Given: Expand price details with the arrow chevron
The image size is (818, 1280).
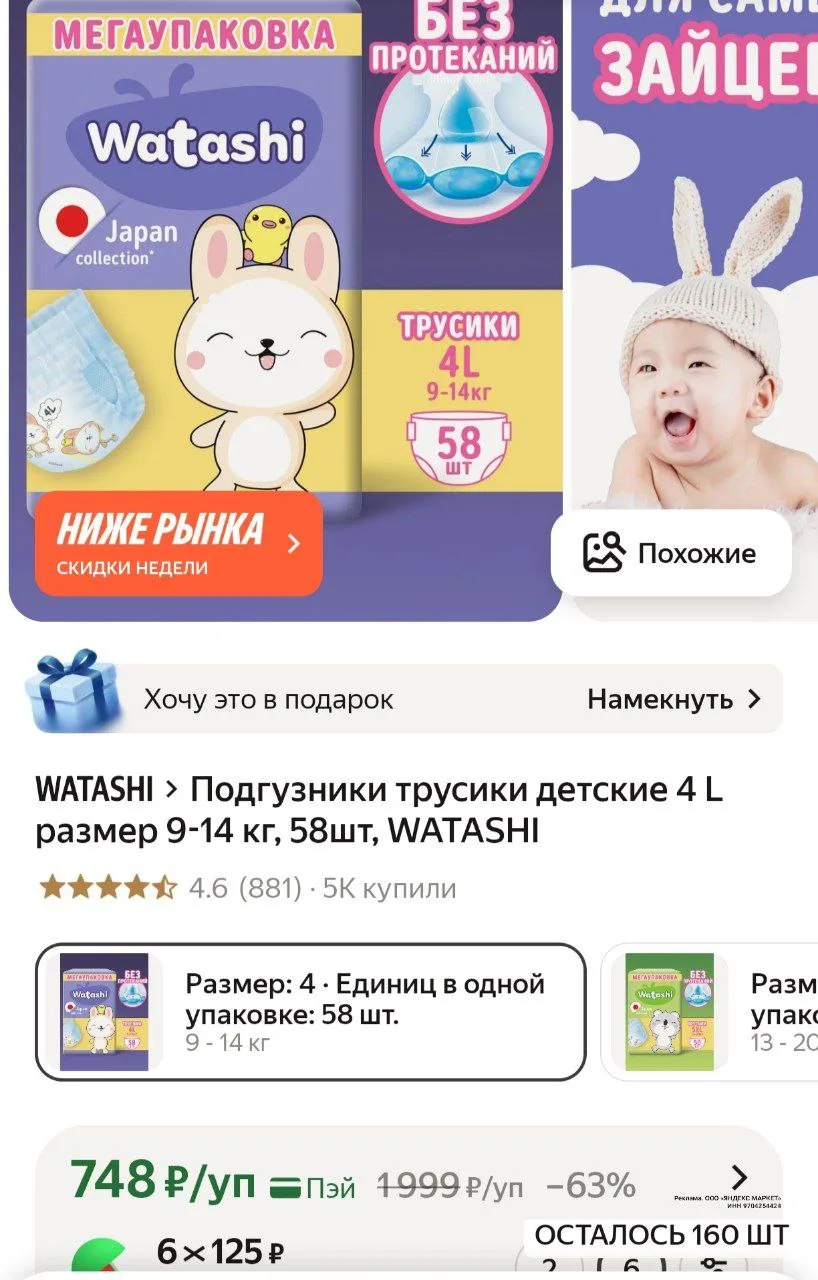Looking at the screenshot, I should pos(739,1177).
